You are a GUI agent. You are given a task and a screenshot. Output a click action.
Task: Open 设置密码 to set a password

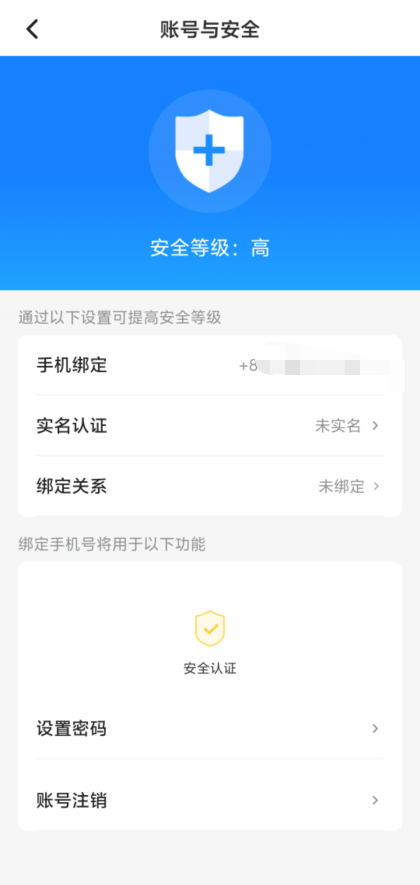pos(210,729)
